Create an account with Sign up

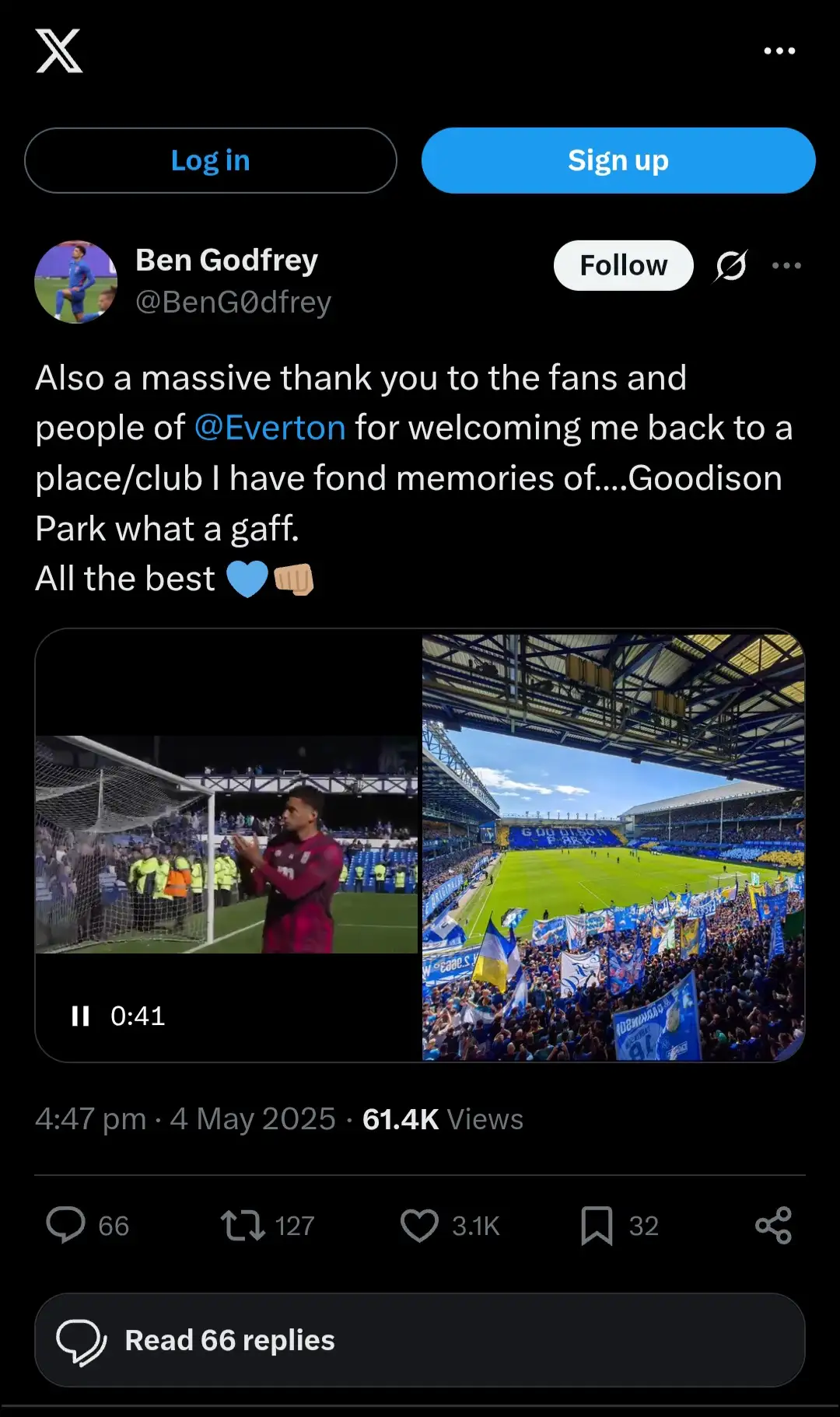pyautogui.click(x=618, y=161)
